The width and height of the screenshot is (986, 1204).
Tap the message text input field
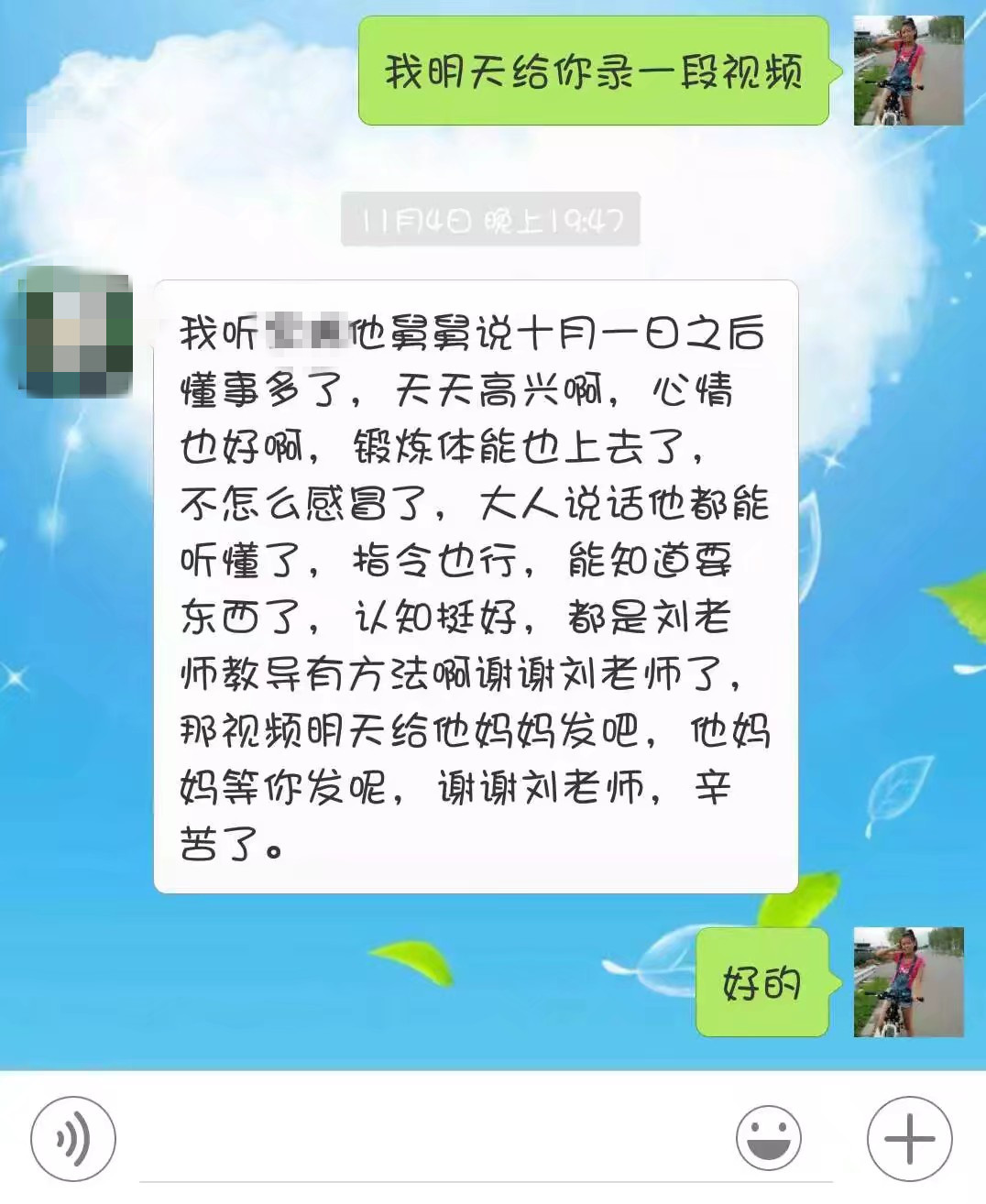click(422, 1145)
